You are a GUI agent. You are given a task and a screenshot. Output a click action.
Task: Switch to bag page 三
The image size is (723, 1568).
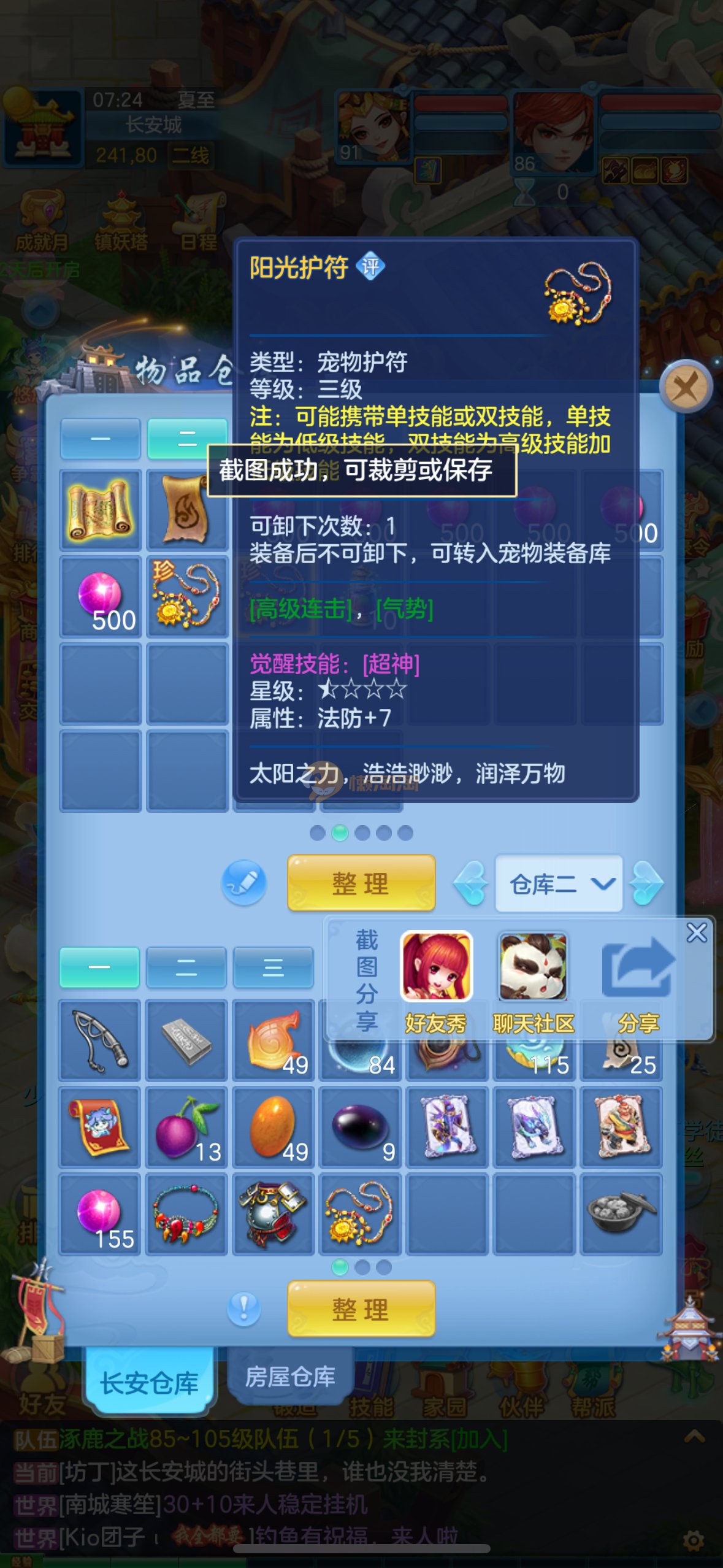point(273,967)
